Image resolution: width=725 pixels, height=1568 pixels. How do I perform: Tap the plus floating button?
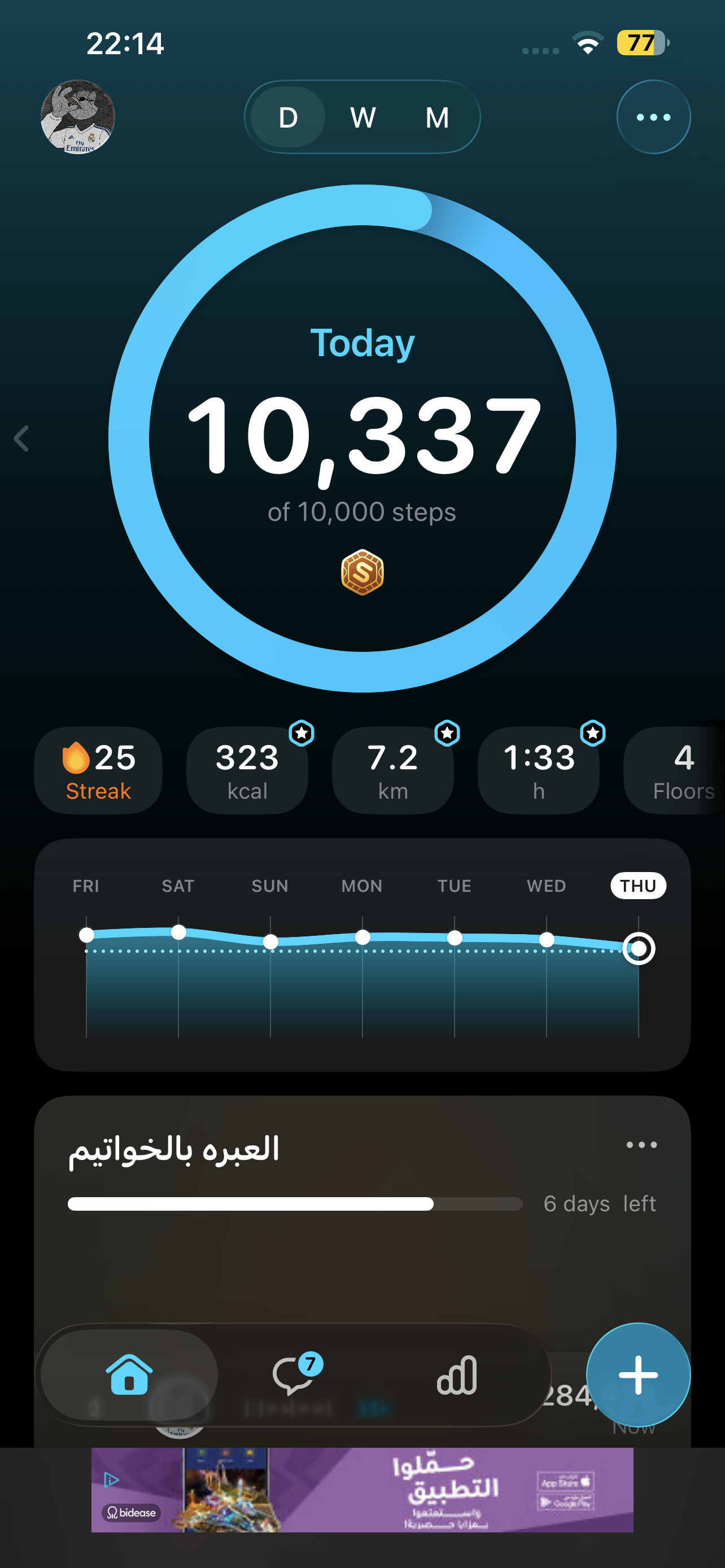tap(638, 1374)
